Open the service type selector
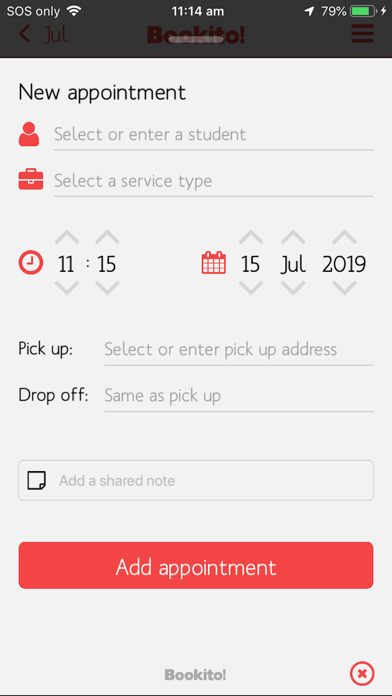Viewport: 392px width, 696px height. (214, 181)
